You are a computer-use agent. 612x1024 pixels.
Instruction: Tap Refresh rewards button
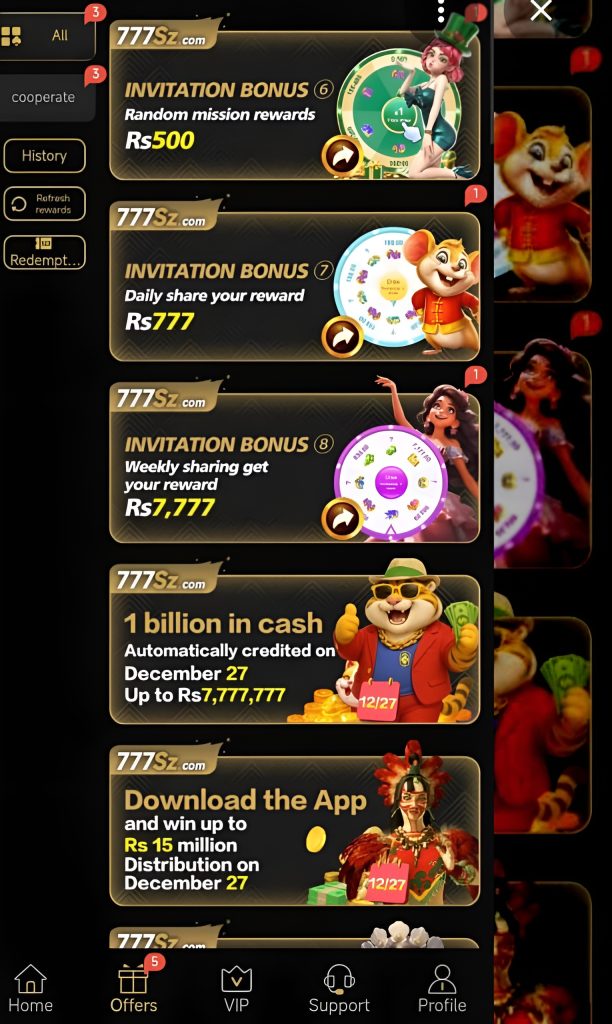pyautogui.click(x=44, y=204)
